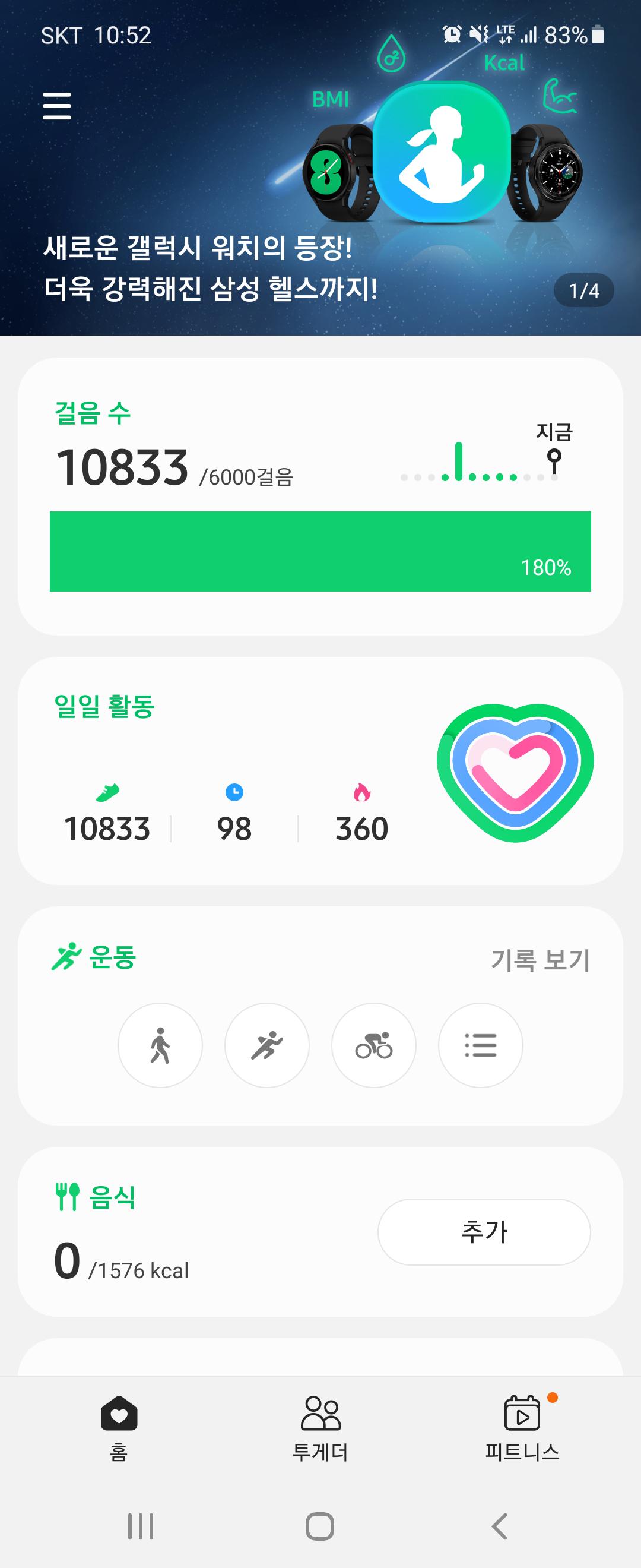Viewport: 641px width, 1568px height.
Task: View exercise history via 기록 보기
Action: tap(540, 960)
